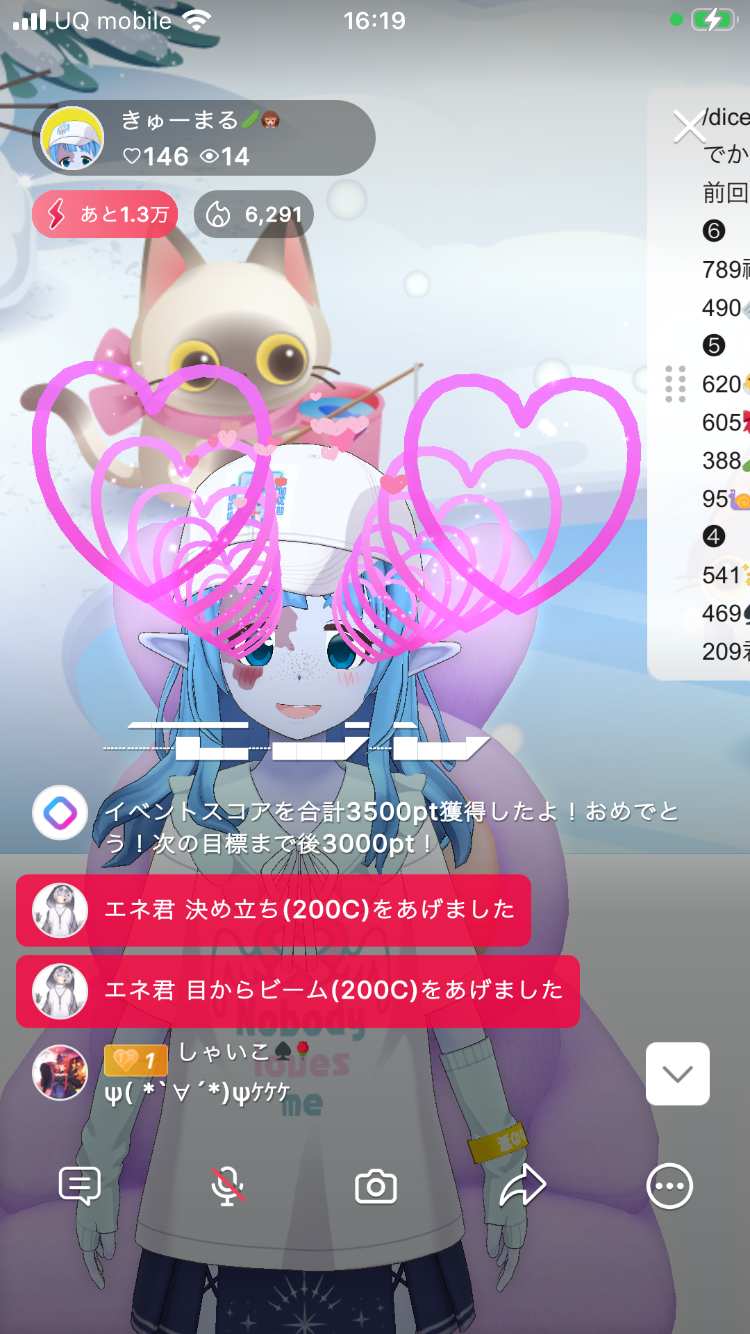The height and width of the screenshot is (1334, 750).
Task: Share this live stream
Action: pyautogui.click(x=522, y=1187)
